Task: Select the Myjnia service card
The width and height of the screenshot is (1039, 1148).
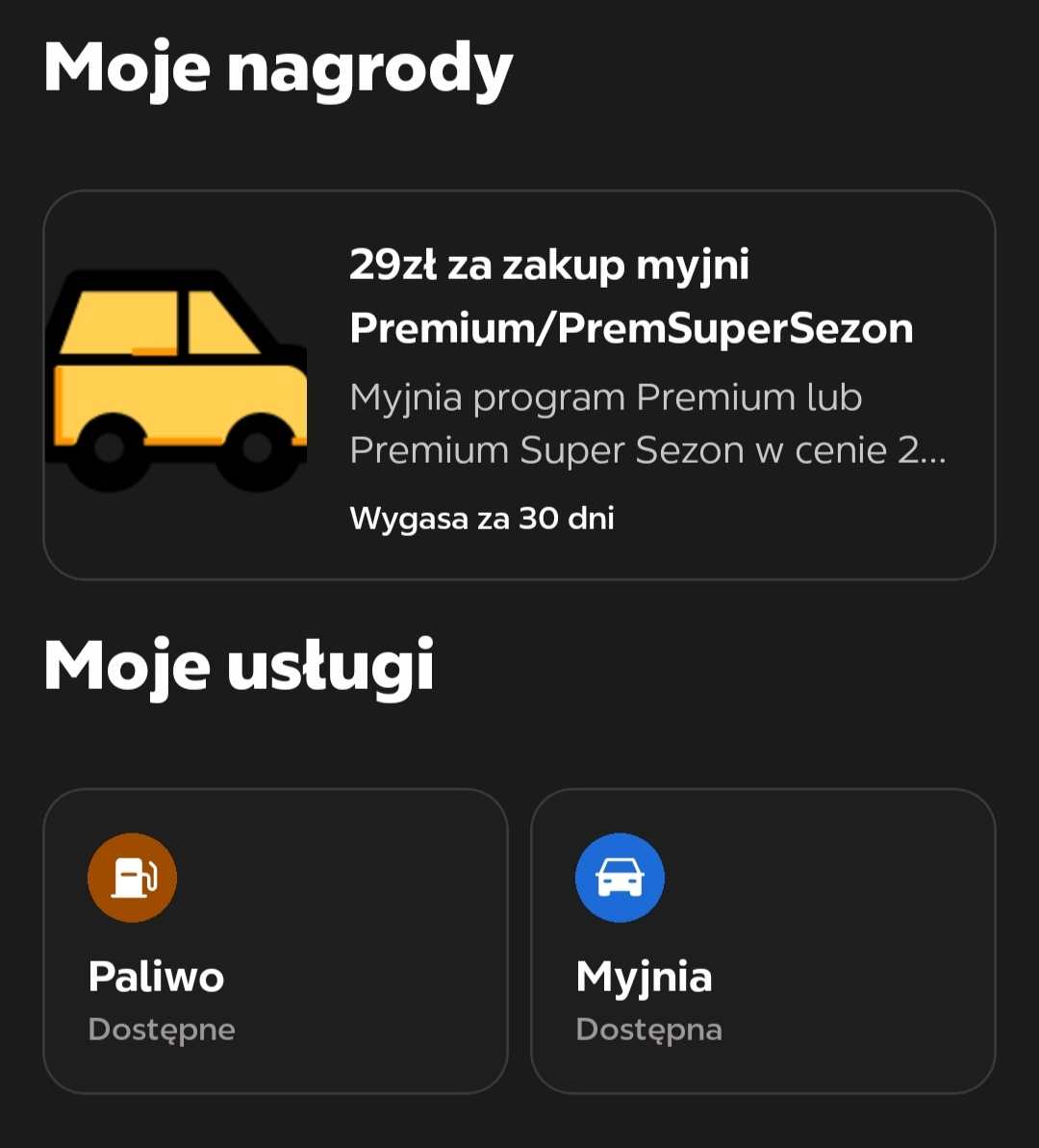Action: click(x=762, y=940)
